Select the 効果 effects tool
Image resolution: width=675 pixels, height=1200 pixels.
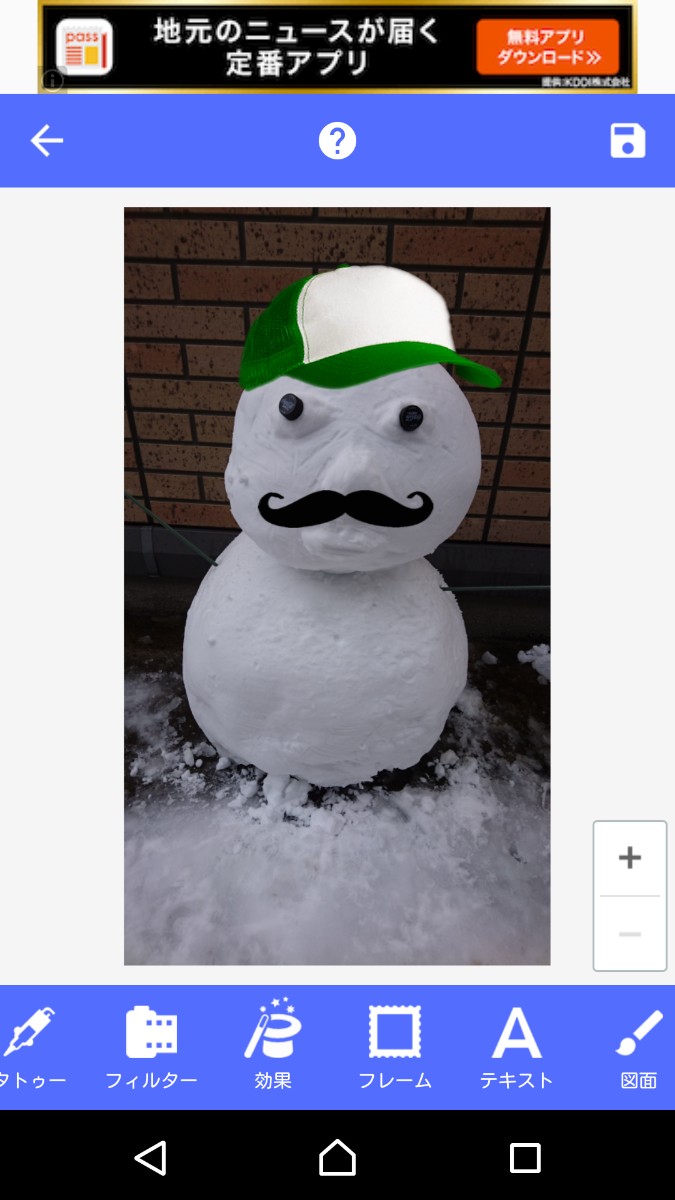click(x=273, y=1047)
